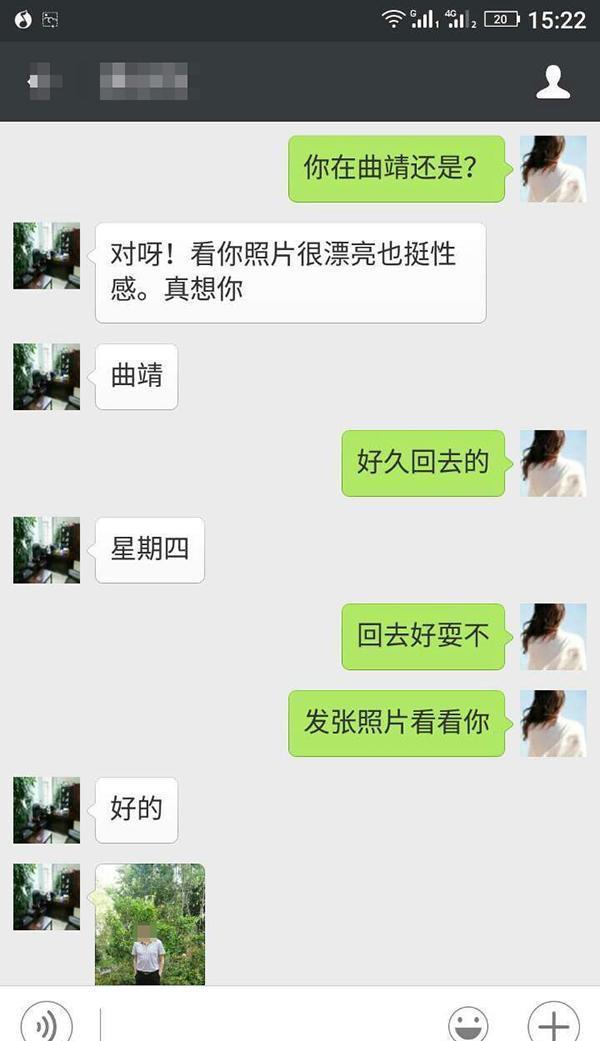Open the plus attachment menu
The image size is (600, 1041).
(553, 1022)
